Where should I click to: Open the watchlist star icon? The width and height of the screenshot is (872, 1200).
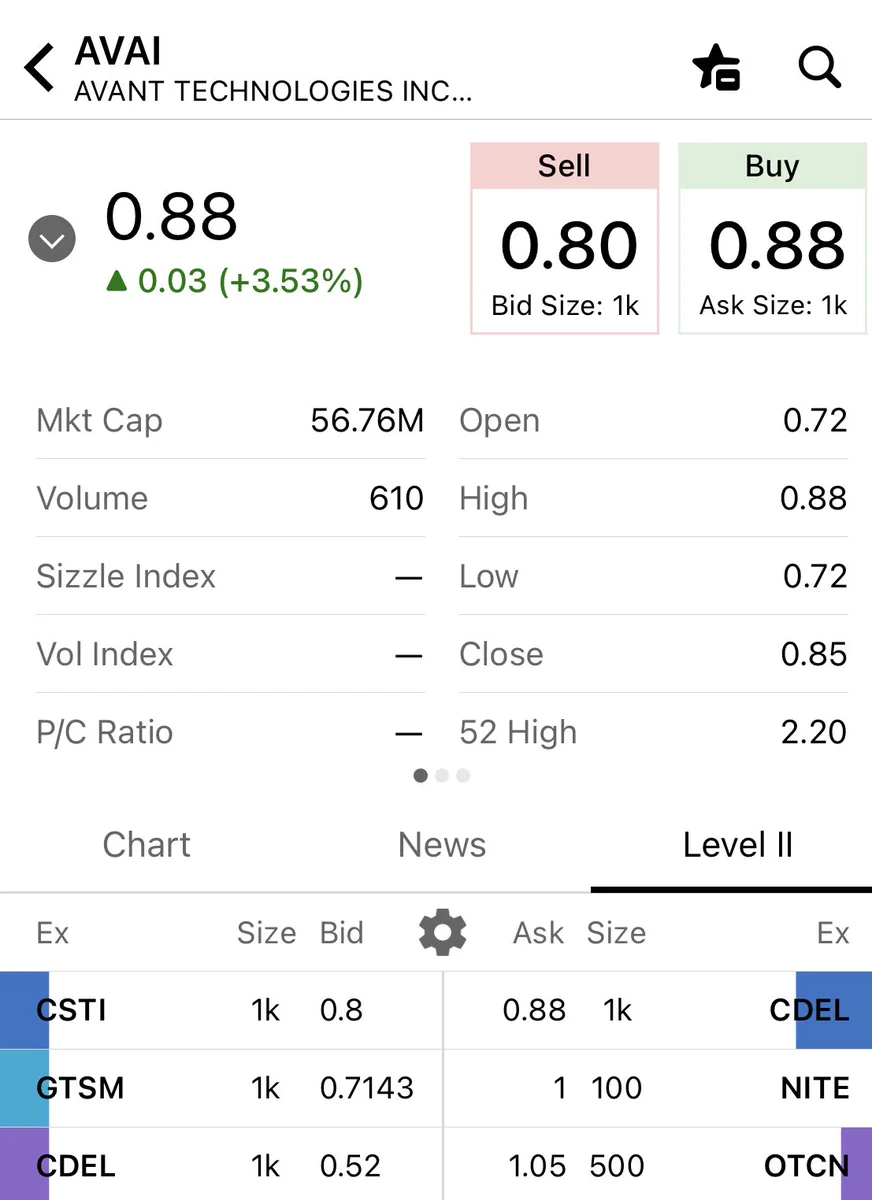[717, 68]
